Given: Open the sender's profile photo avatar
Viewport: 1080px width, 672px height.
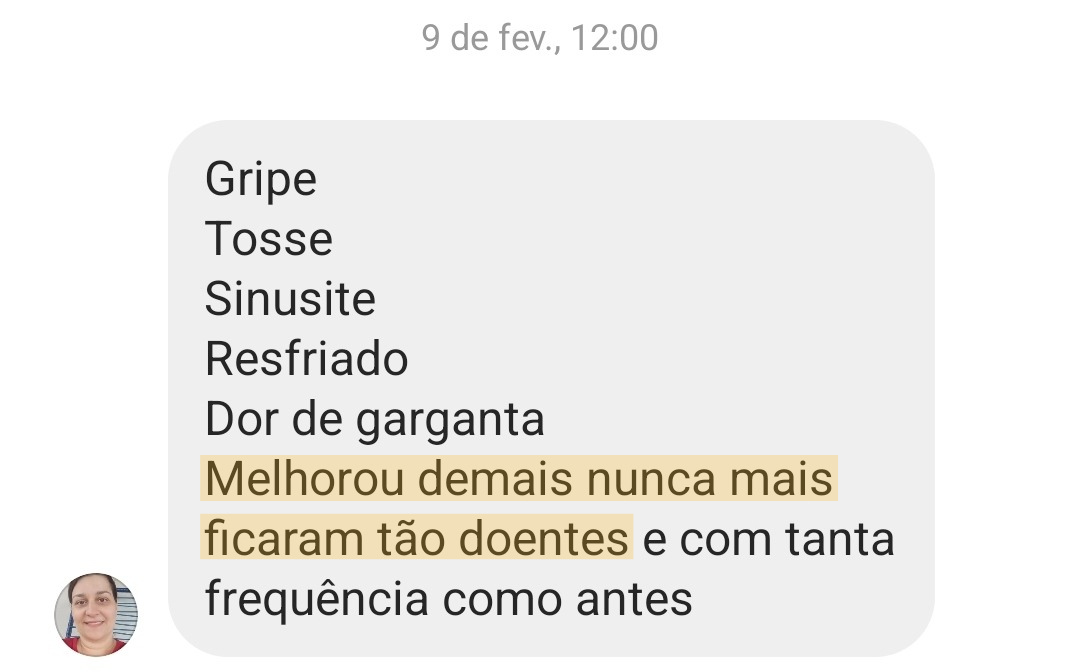Looking at the screenshot, I should coord(96,614).
